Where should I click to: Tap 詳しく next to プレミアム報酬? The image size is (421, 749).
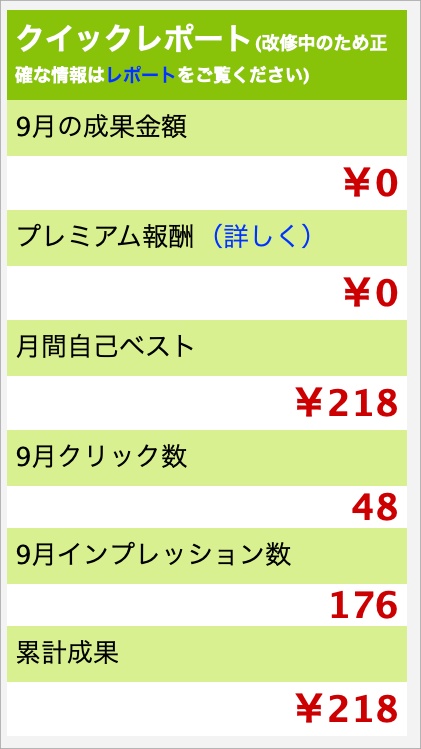[260, 236]
